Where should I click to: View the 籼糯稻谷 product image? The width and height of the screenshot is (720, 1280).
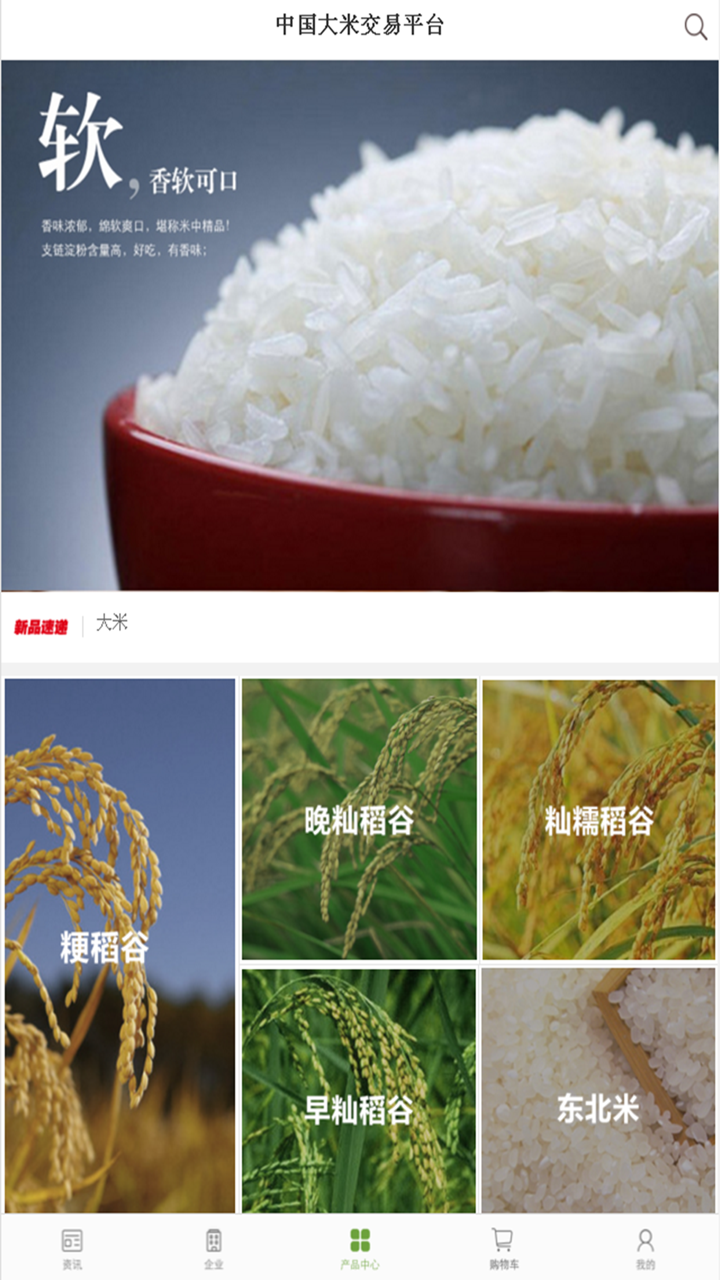(x=598, y=815)
